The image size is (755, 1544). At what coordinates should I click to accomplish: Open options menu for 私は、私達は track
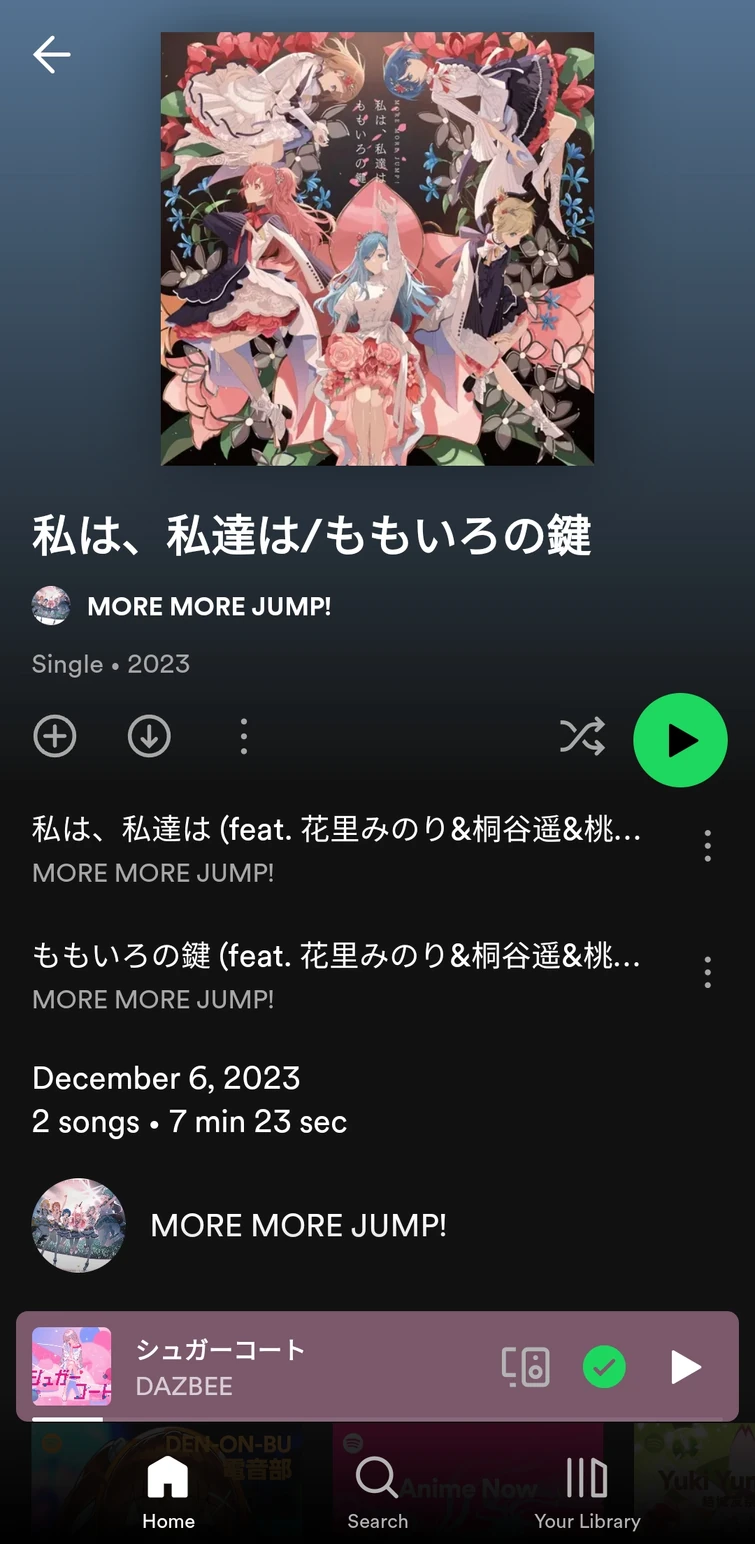pyautogui.click(x=707, y=845)
